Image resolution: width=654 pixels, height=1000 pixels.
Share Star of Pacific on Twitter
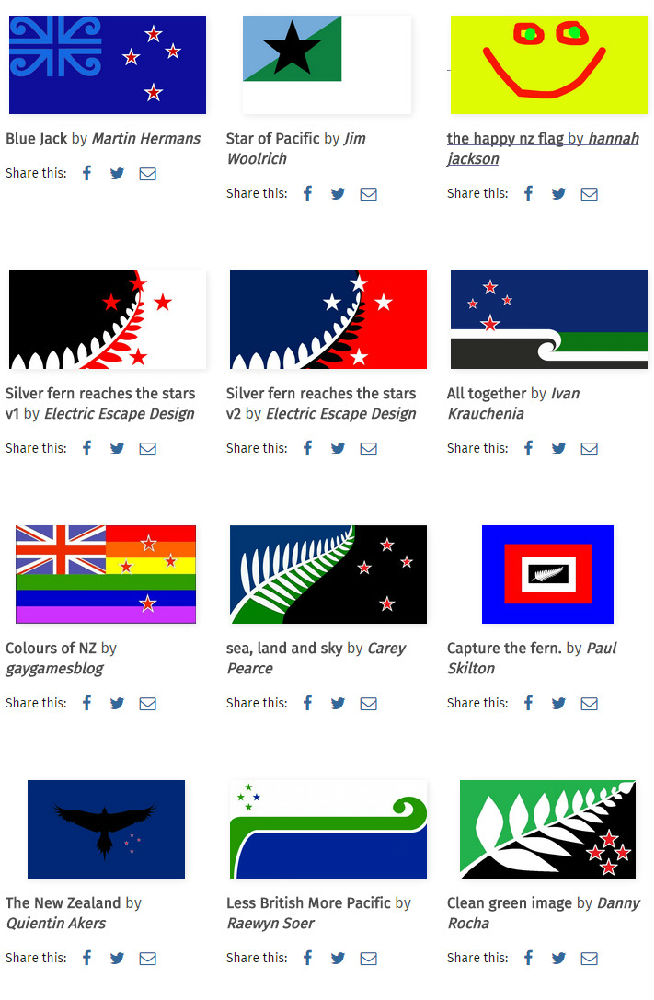[338, 194]
